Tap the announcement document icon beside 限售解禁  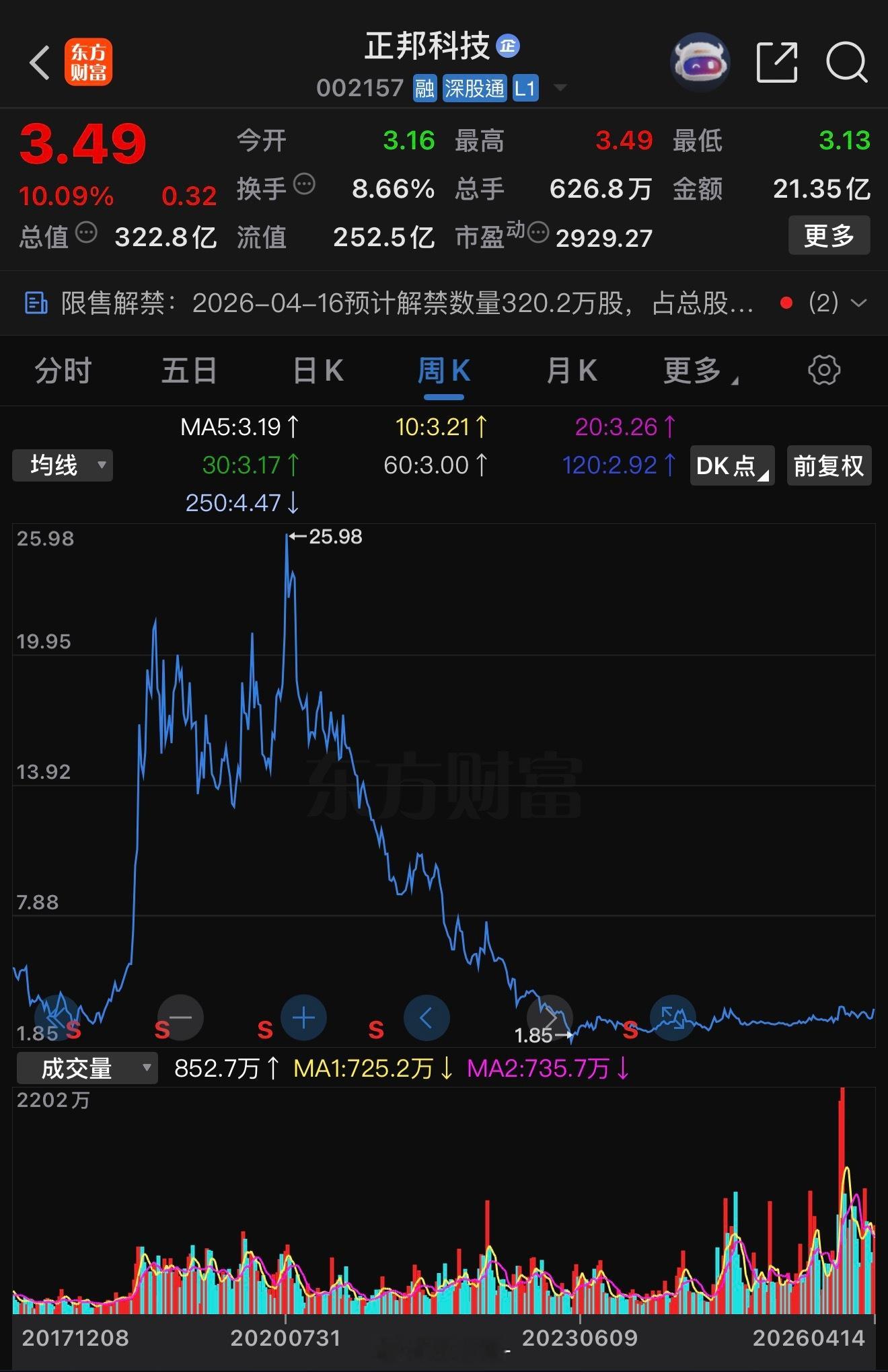pyautogui.click(x=36, y=303)
